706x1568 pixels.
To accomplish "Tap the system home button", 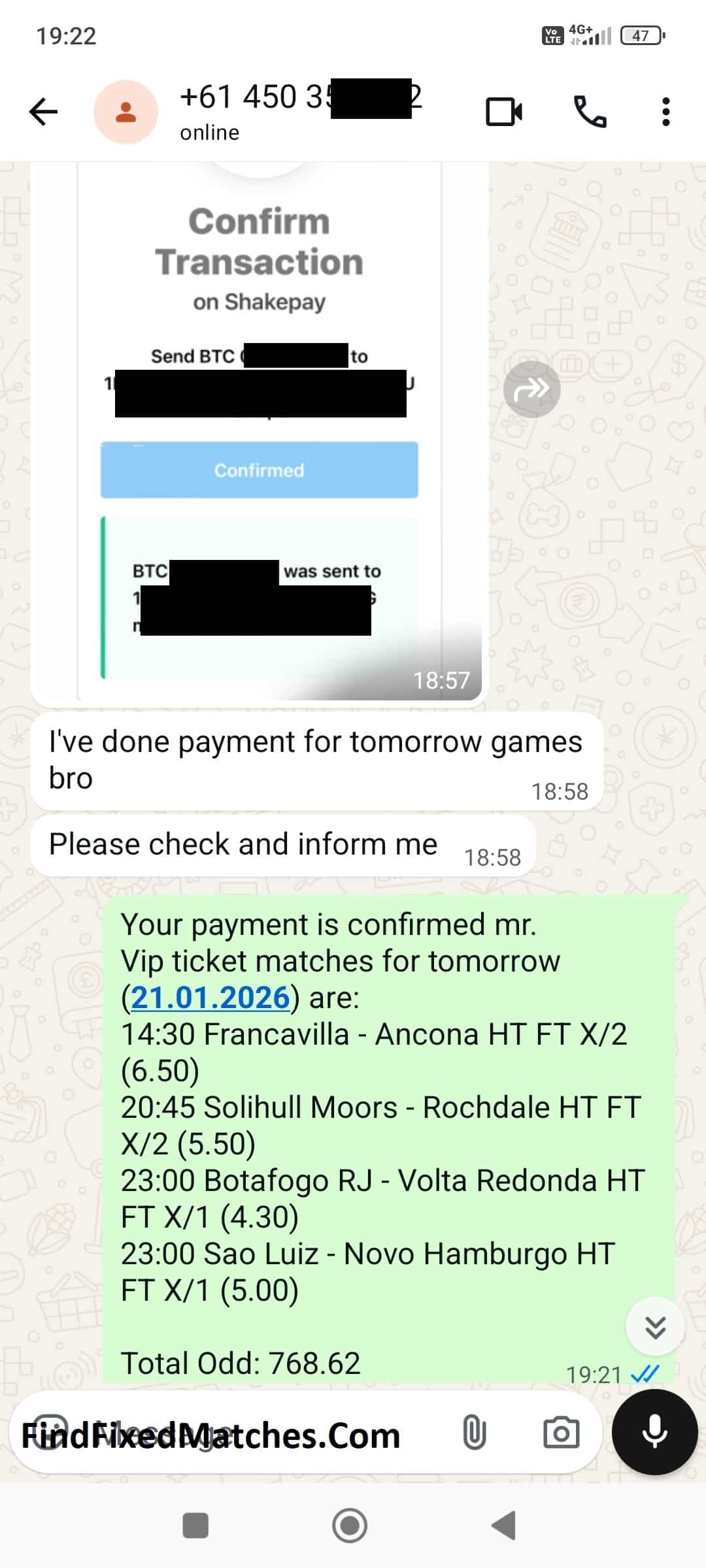I will tap(350, 1526).
